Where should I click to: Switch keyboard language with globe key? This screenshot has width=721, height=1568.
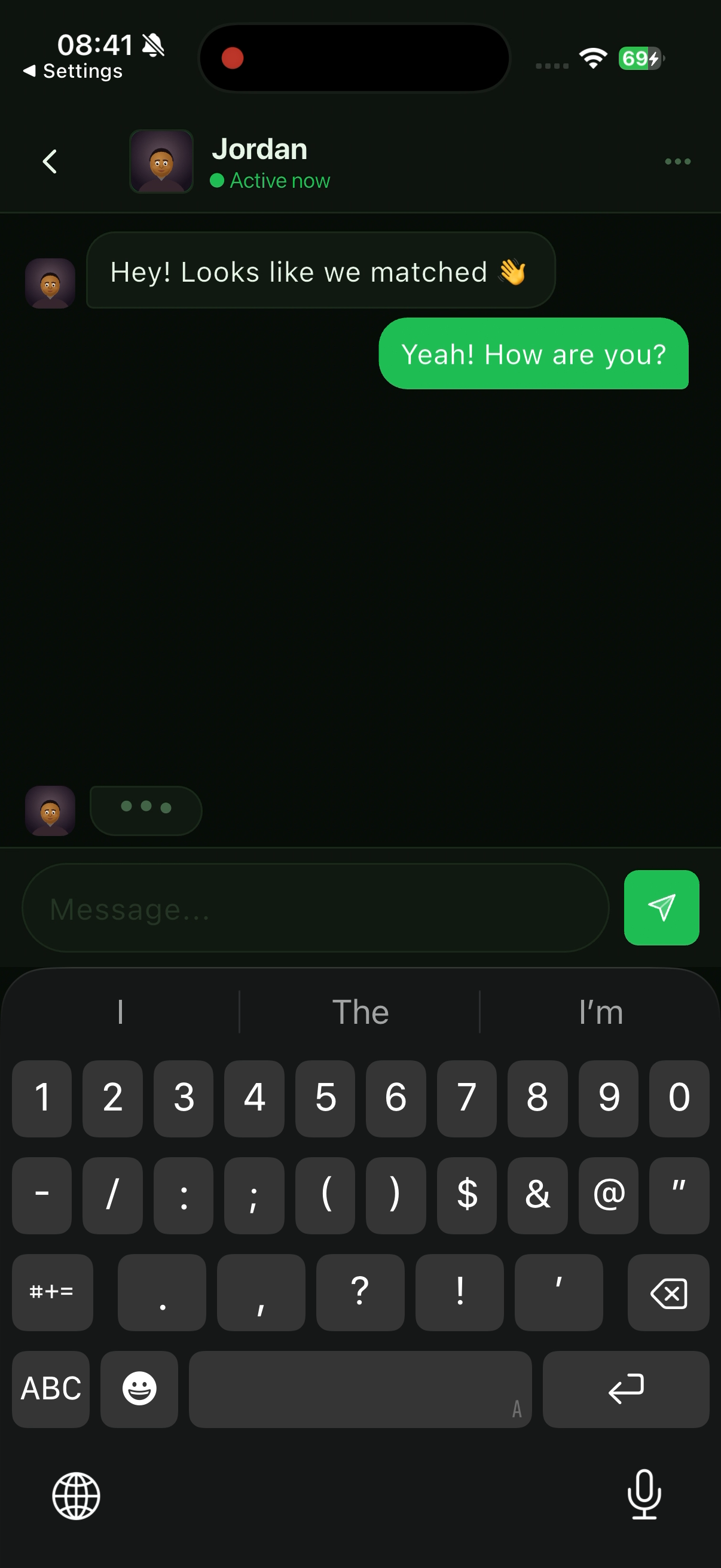(x=76, y=1496)
